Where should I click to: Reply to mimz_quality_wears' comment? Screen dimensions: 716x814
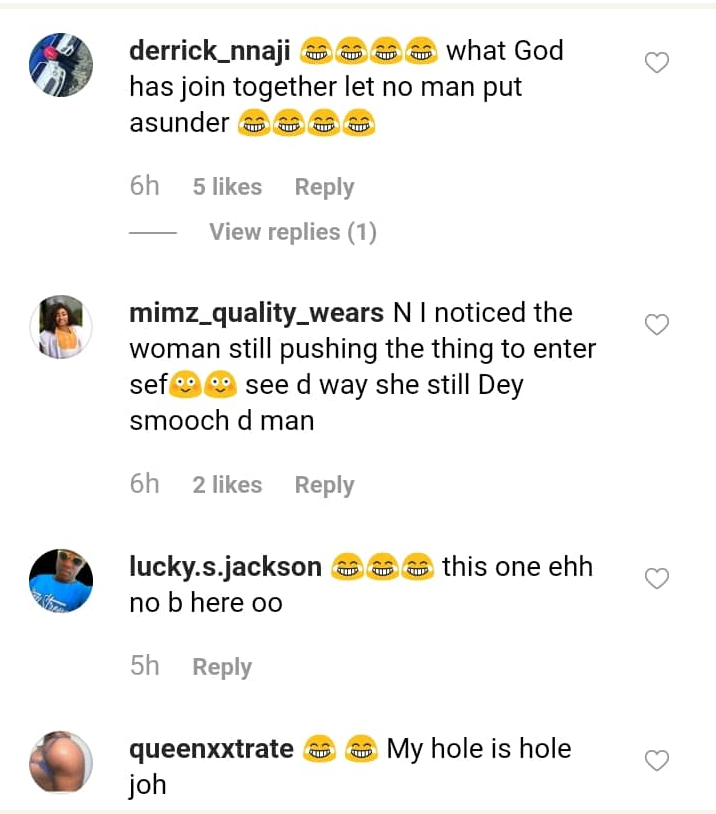(324, 485)
